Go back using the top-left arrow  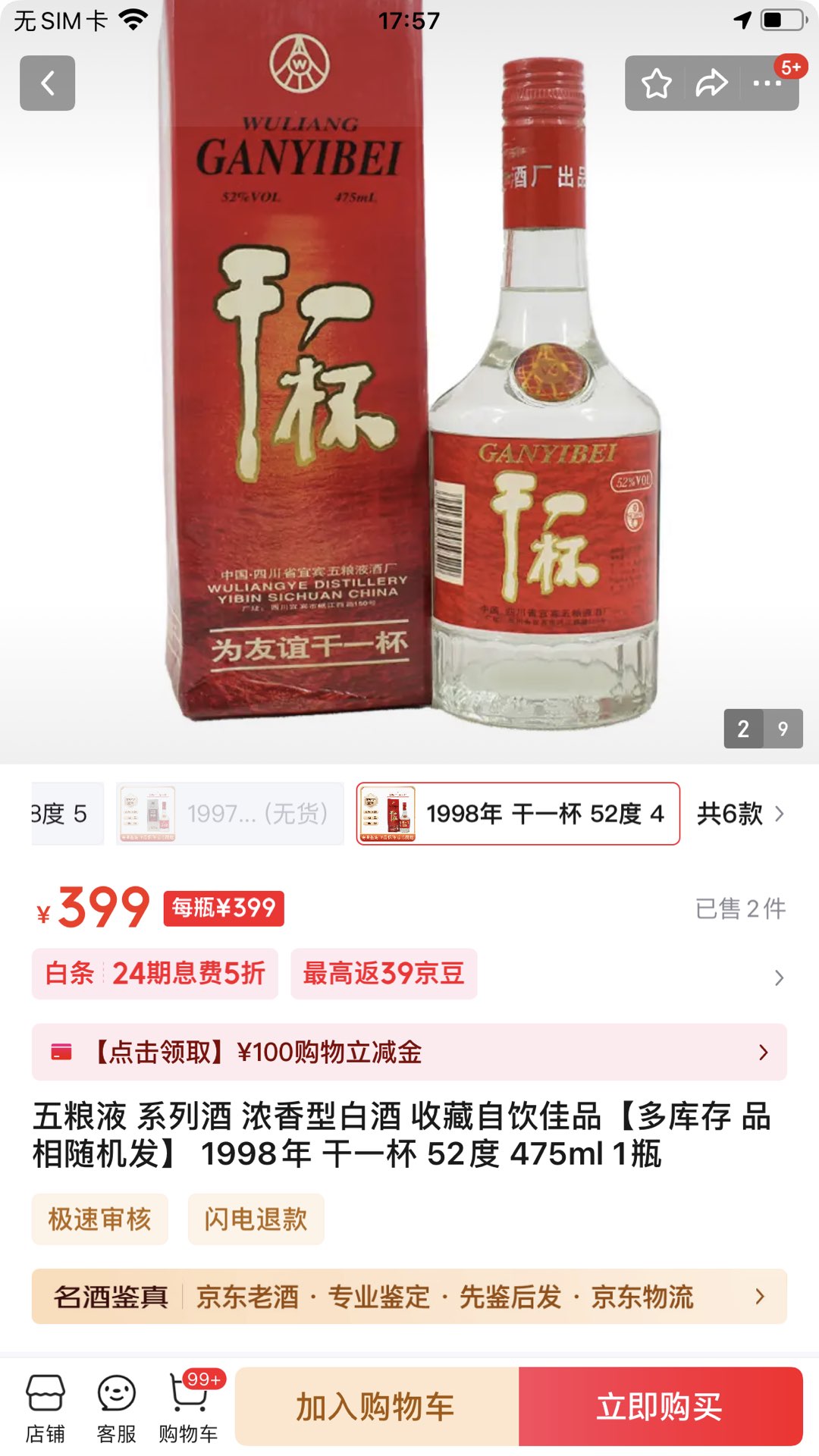(x=47, y=83)
